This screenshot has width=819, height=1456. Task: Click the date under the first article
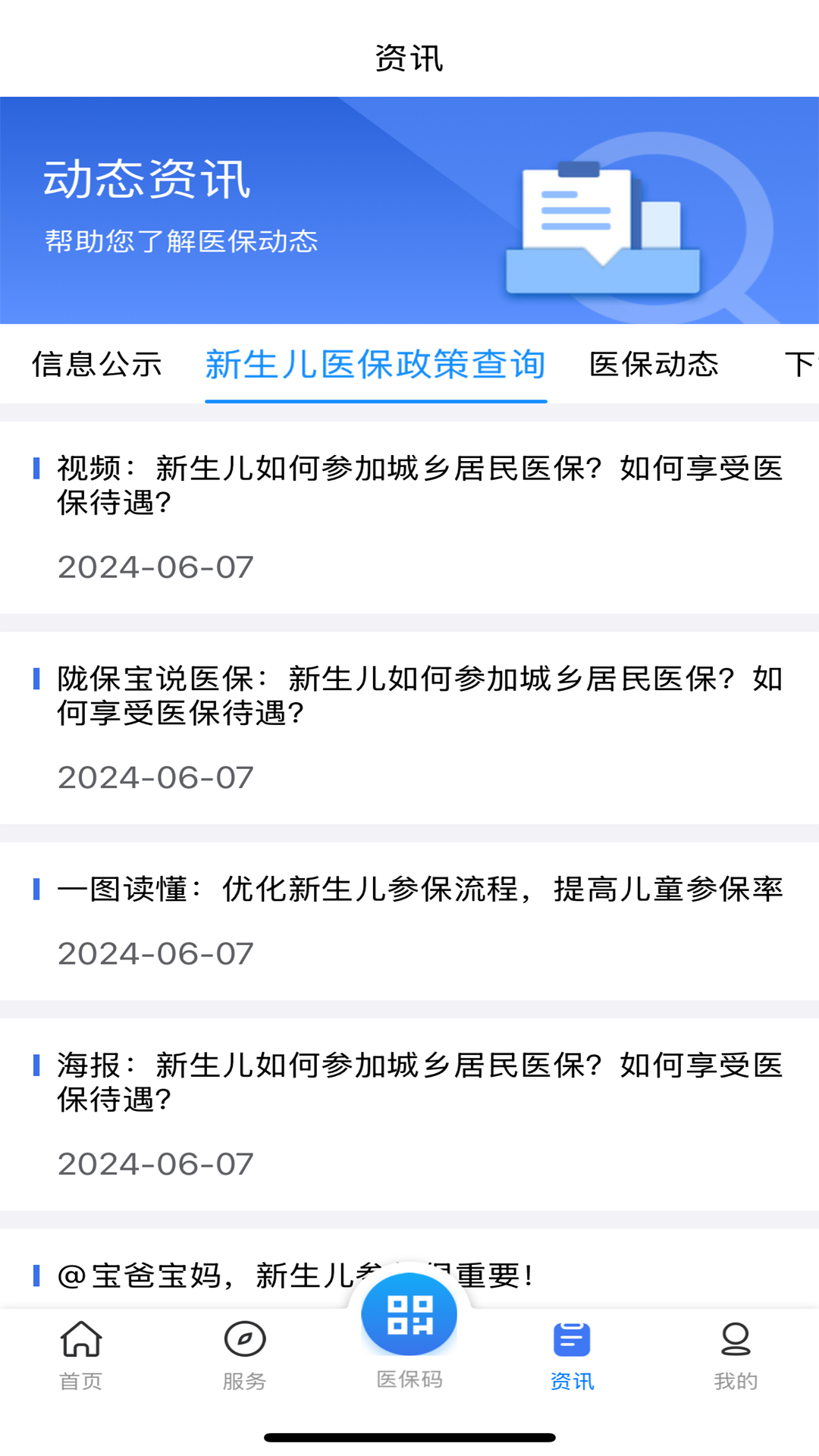pyautogui.click(x=155, y=566)
